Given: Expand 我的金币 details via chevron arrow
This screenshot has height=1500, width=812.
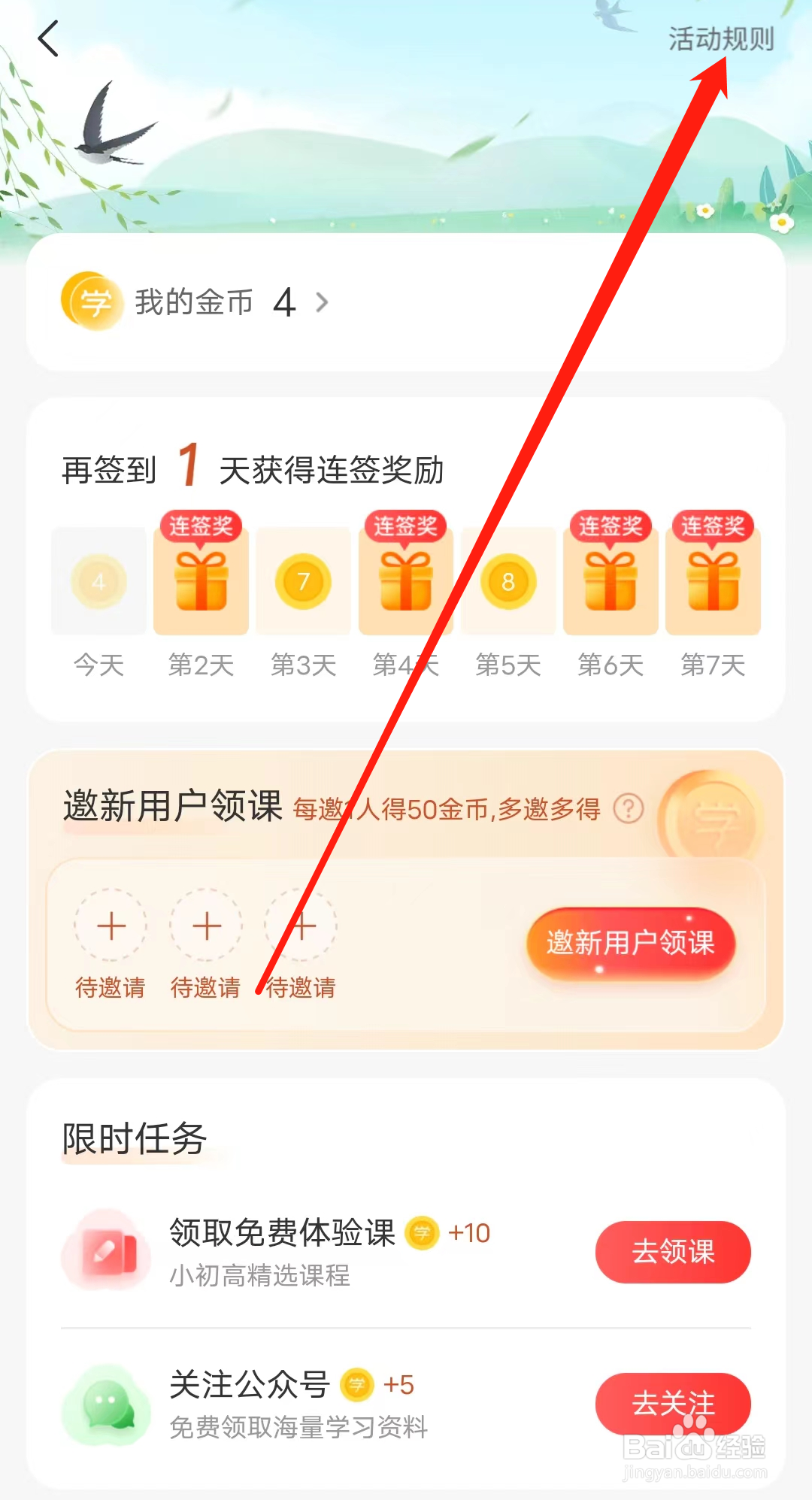Looking at the screenshot, I should (323, 302).
